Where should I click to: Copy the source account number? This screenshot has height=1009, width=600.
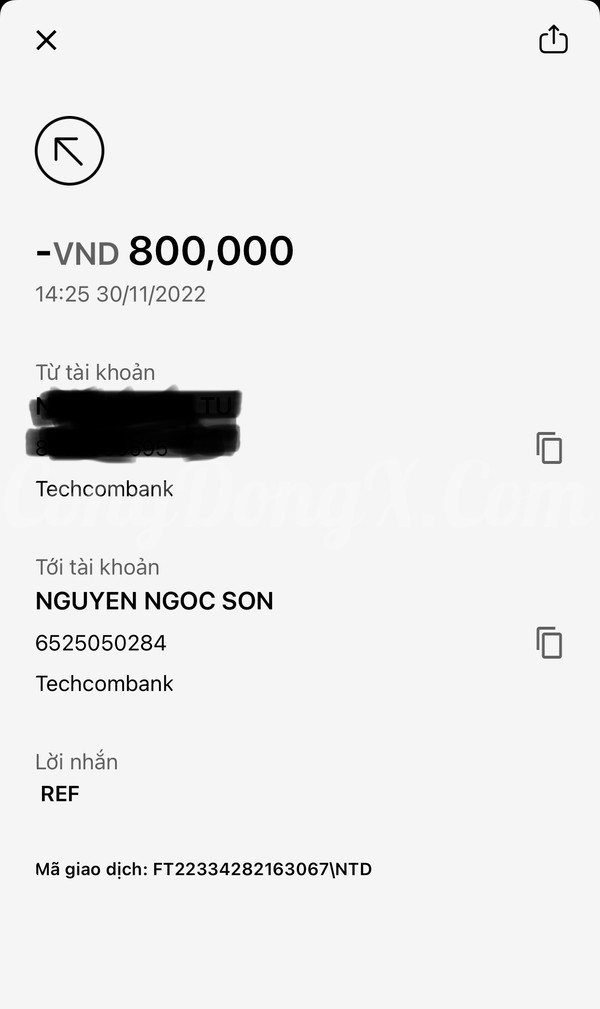[x=549, y=449]
